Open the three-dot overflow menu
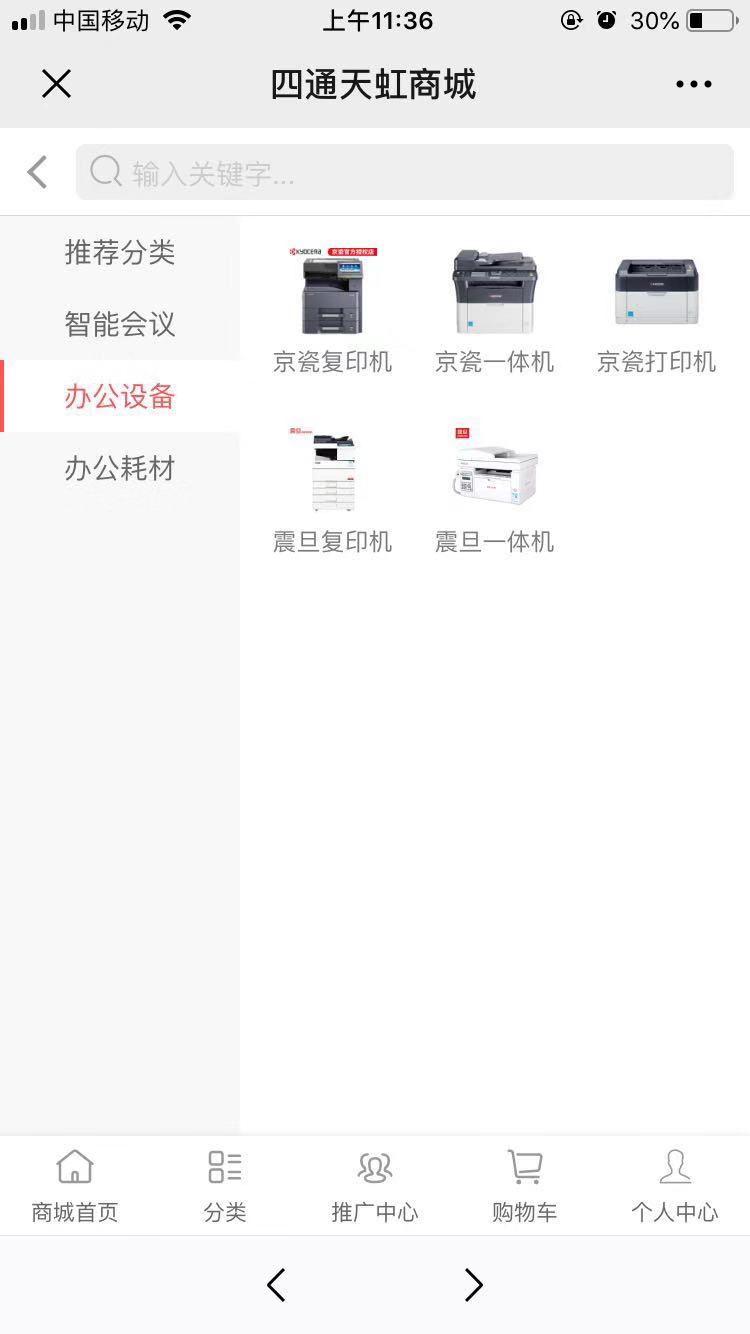Screen dimensions: 750x1334 pos(693,84)
